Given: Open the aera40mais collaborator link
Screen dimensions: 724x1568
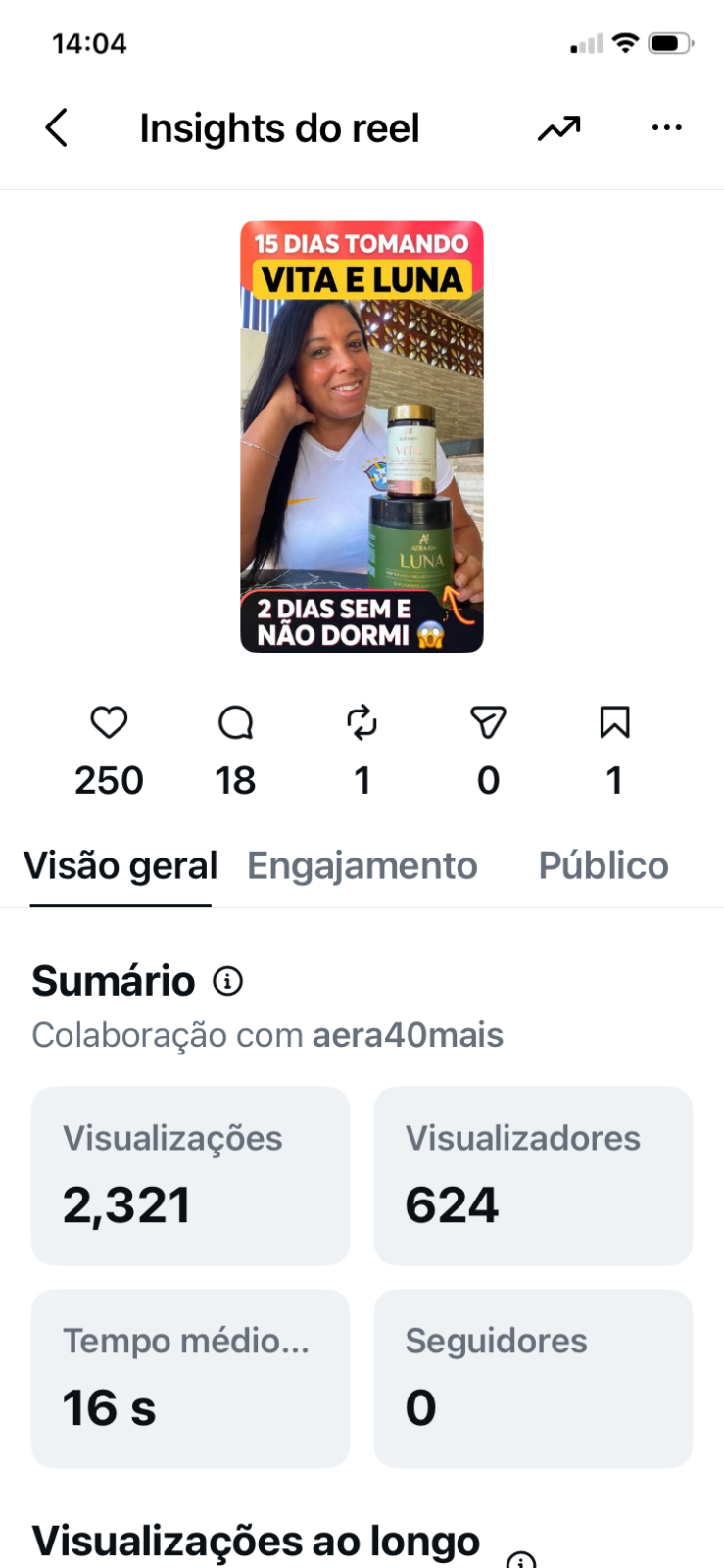Looking at the screenshot, I should coord(408,1035).
